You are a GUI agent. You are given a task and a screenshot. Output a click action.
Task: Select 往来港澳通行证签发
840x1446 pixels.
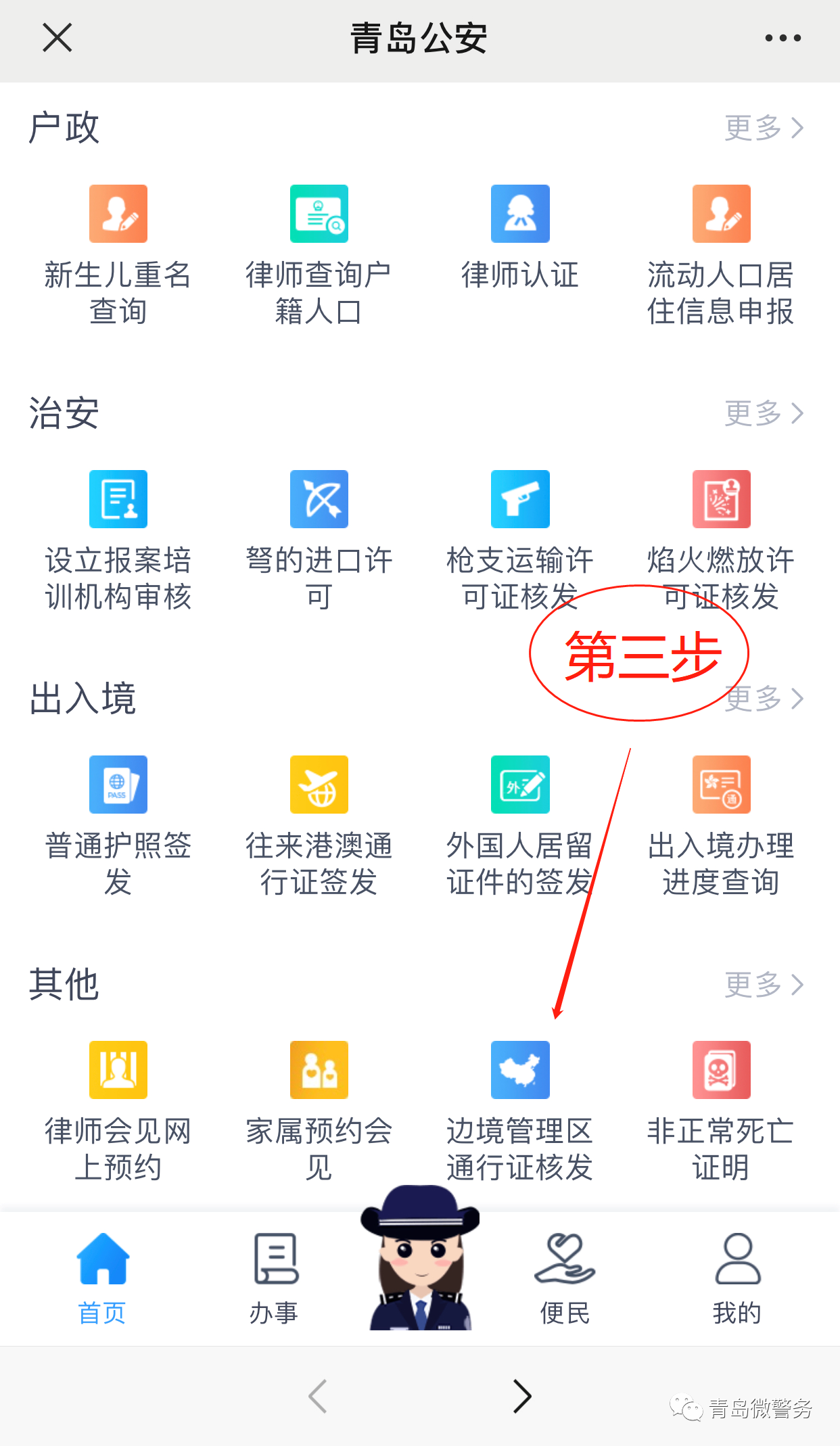pos(319,785)
